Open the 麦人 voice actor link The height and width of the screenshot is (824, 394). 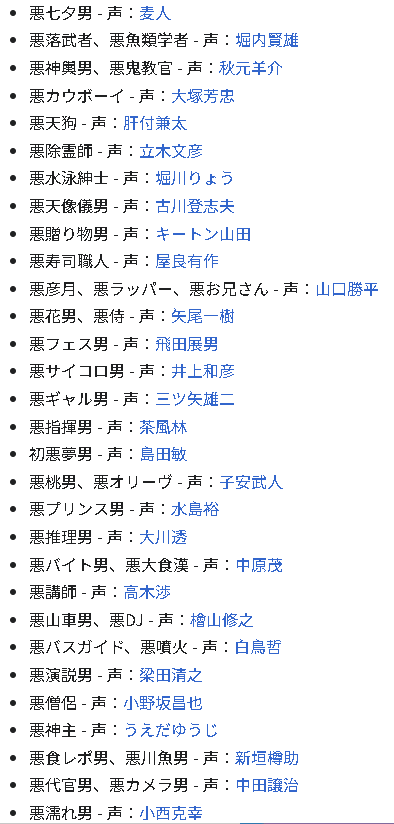pyautogui.click(x=155, y=13)
